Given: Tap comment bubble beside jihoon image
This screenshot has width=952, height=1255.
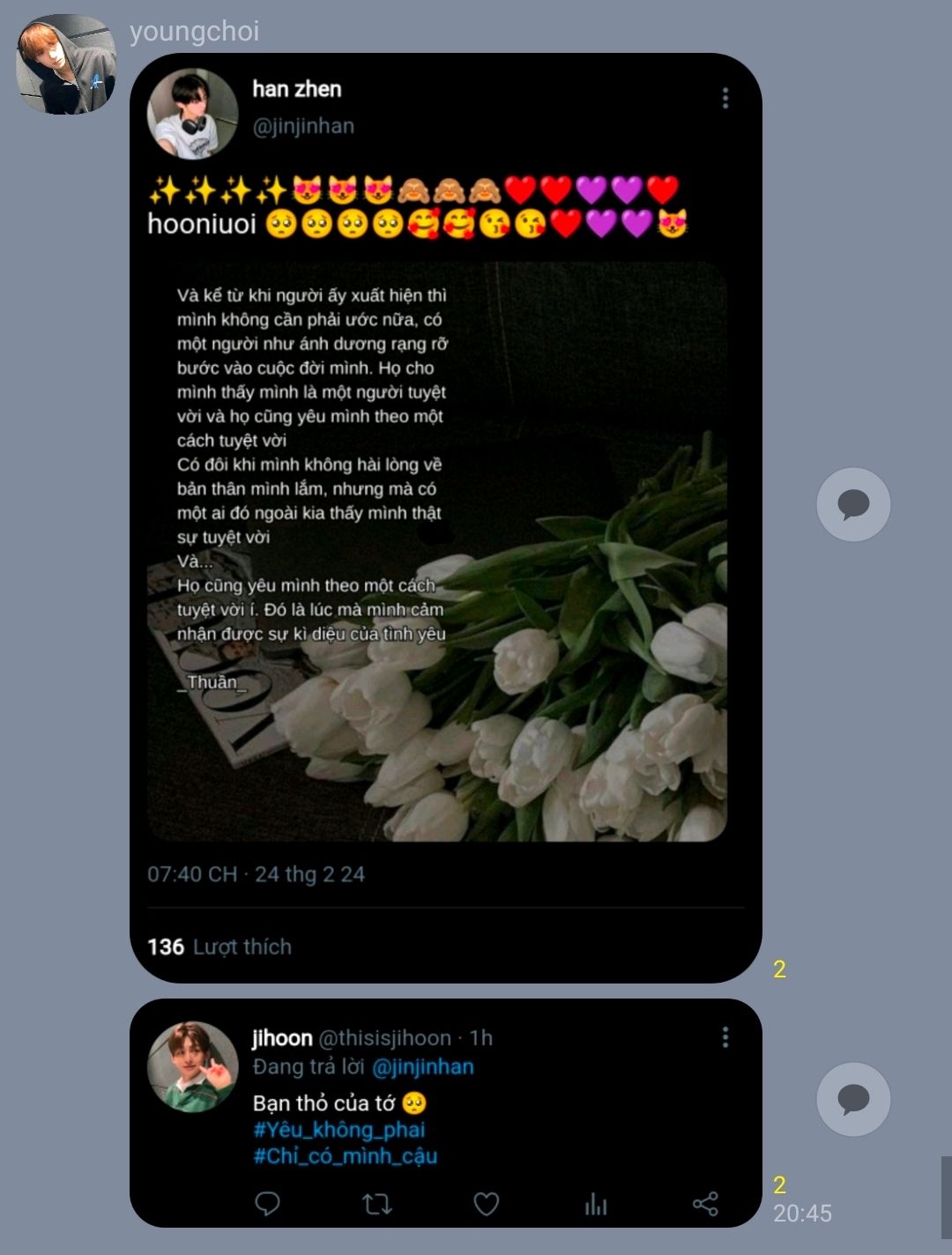Looking at the screenshot, I should [x=852, y=1099].
